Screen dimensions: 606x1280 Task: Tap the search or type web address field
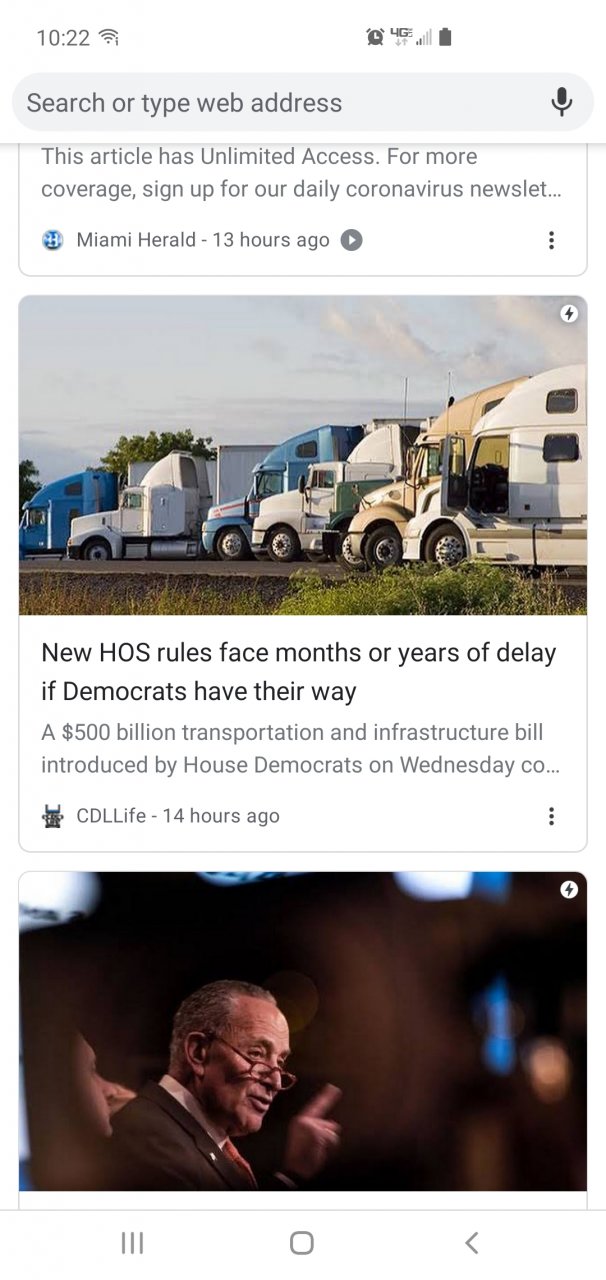tap(280, 103)
